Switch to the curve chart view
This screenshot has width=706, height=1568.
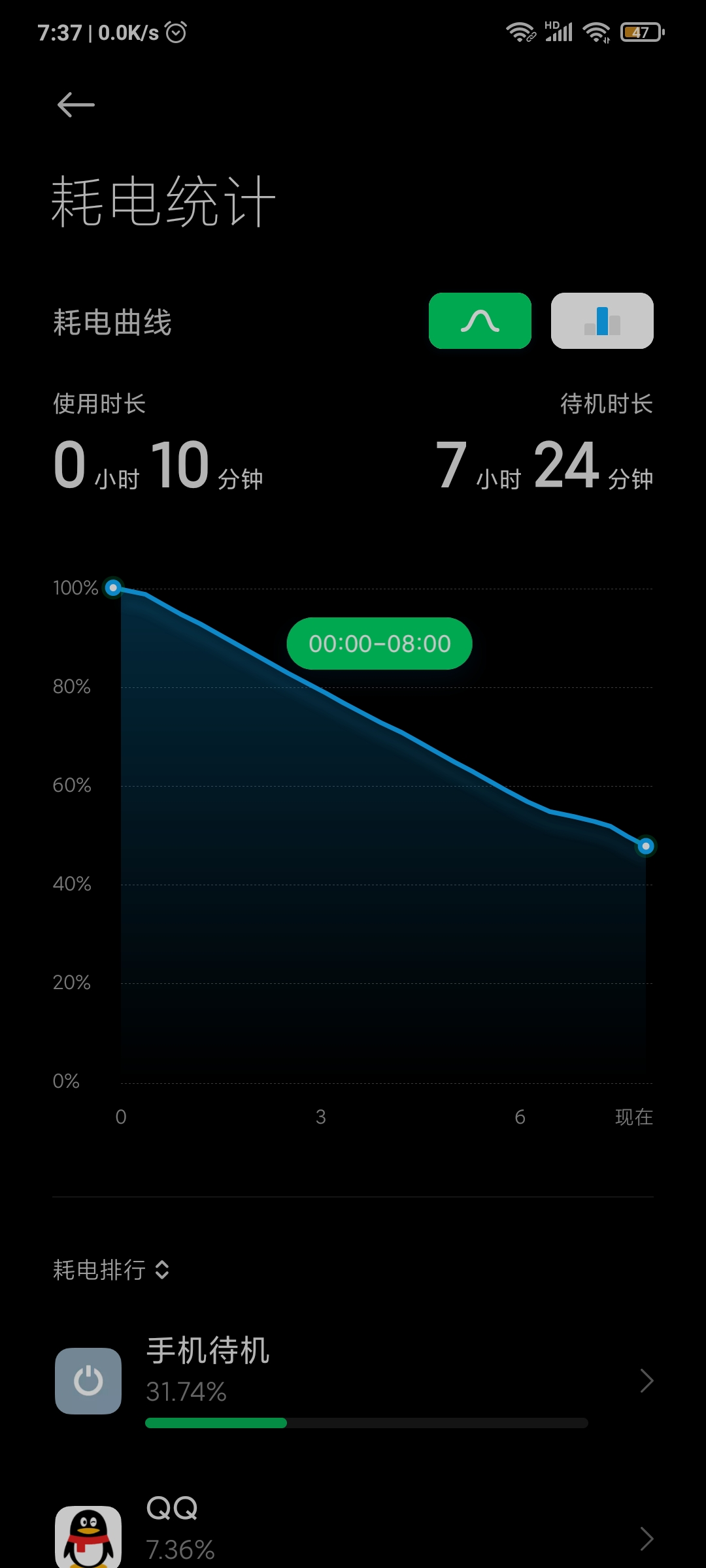click(480, 321)
